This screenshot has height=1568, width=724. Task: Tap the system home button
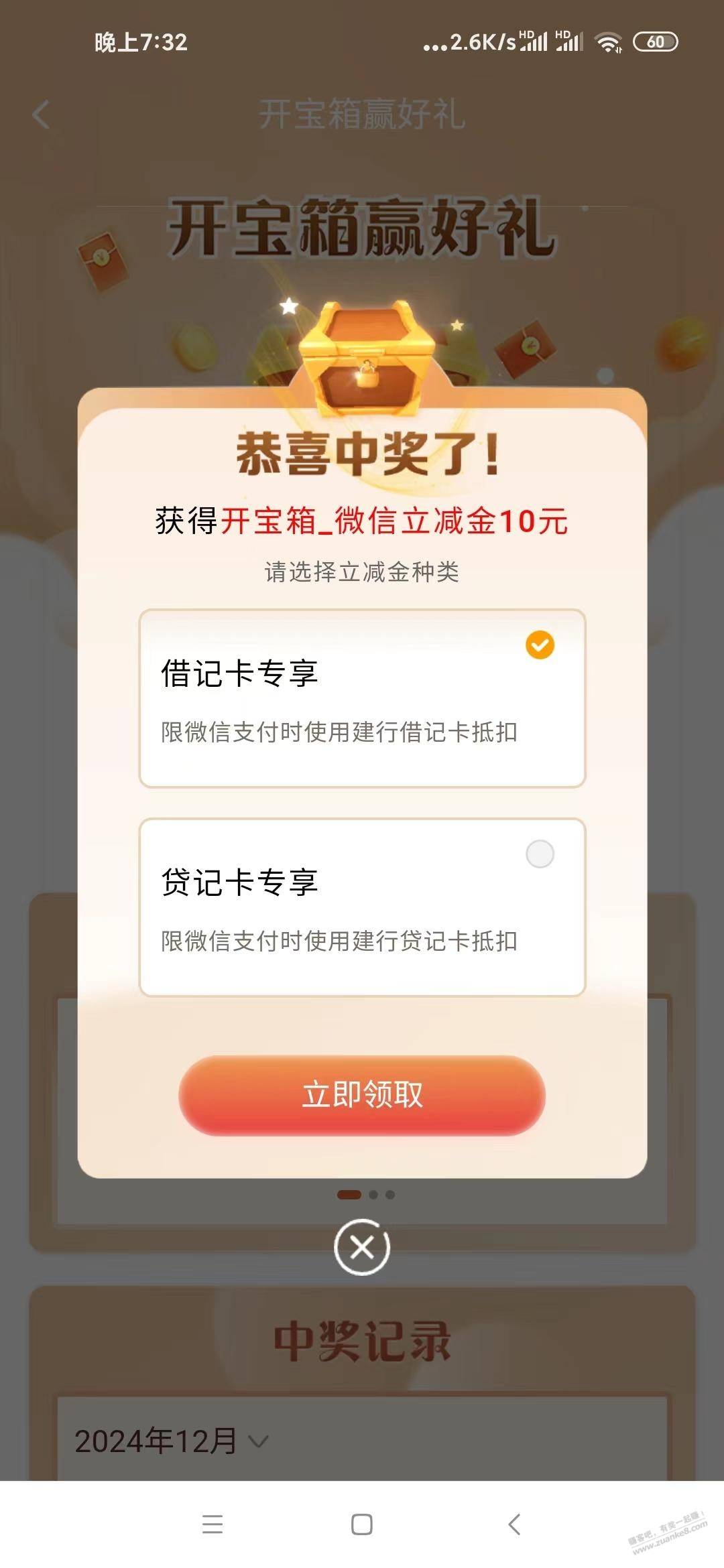point(362,1524)
